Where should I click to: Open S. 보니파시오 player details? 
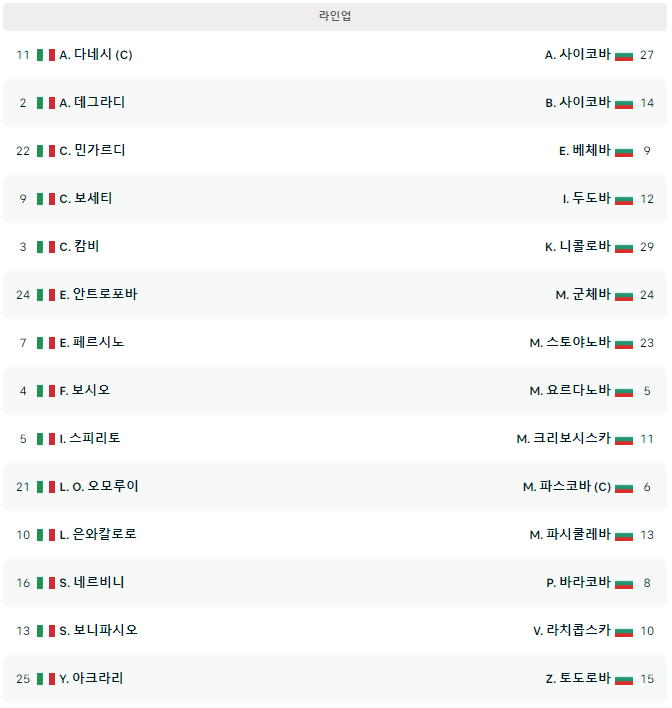point(98,631)
